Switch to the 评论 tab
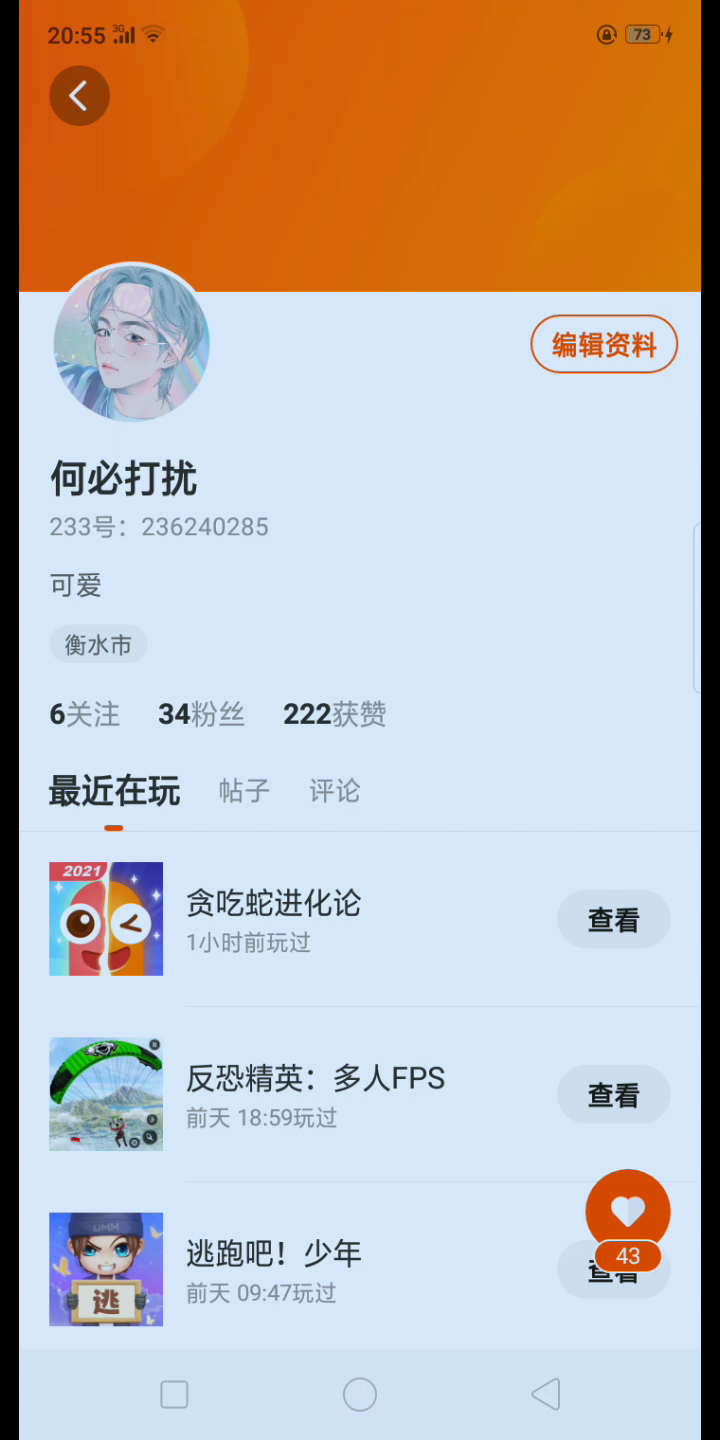The width and height of the screenshot is (720, 1440). click(334, 791)
